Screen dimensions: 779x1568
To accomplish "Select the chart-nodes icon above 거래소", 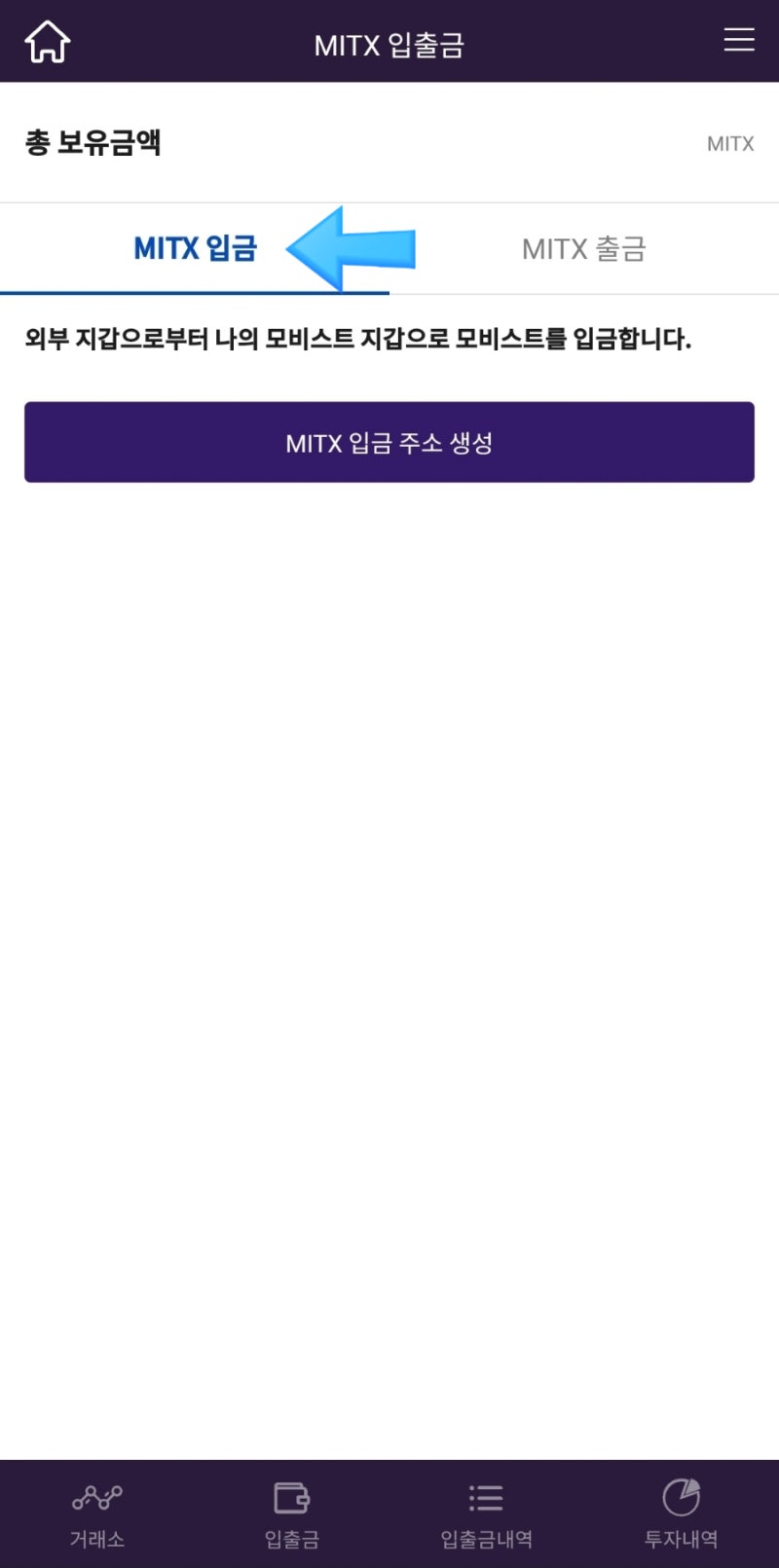I will [x=96, y=1497].
